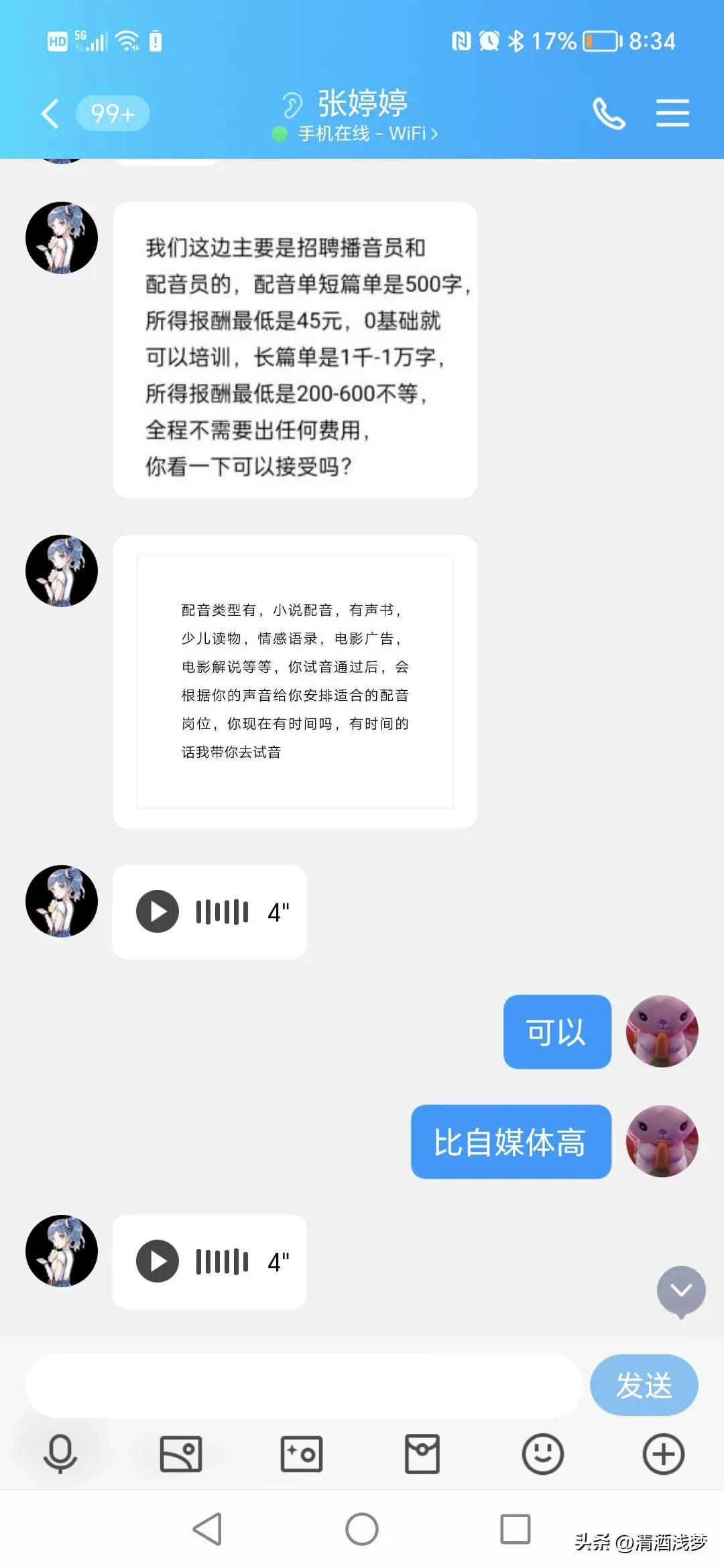
Task: Open the chat settings hamburger menu
Action: (x=672, y=113)
